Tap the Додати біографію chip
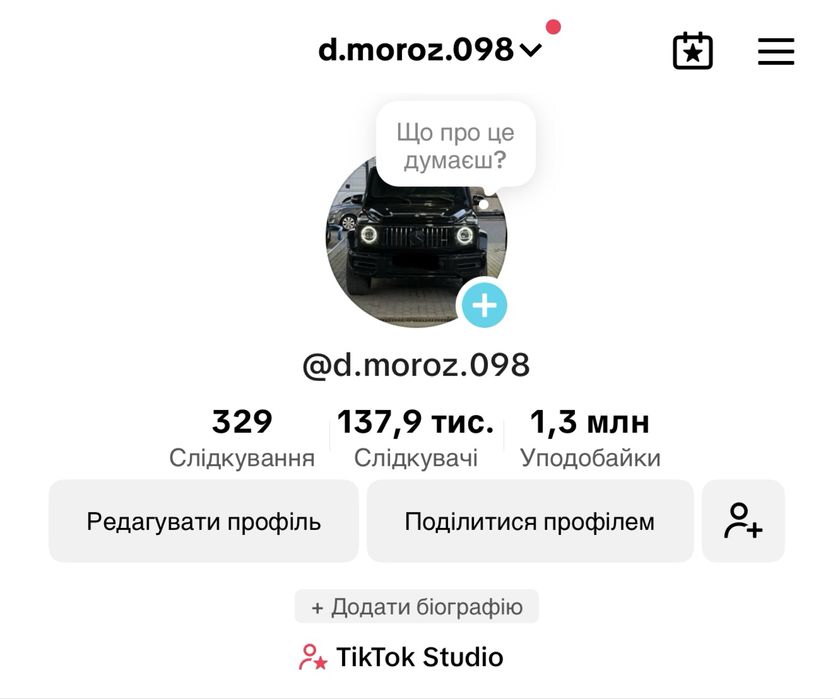833x699 pixels. [x=416, y=607]
